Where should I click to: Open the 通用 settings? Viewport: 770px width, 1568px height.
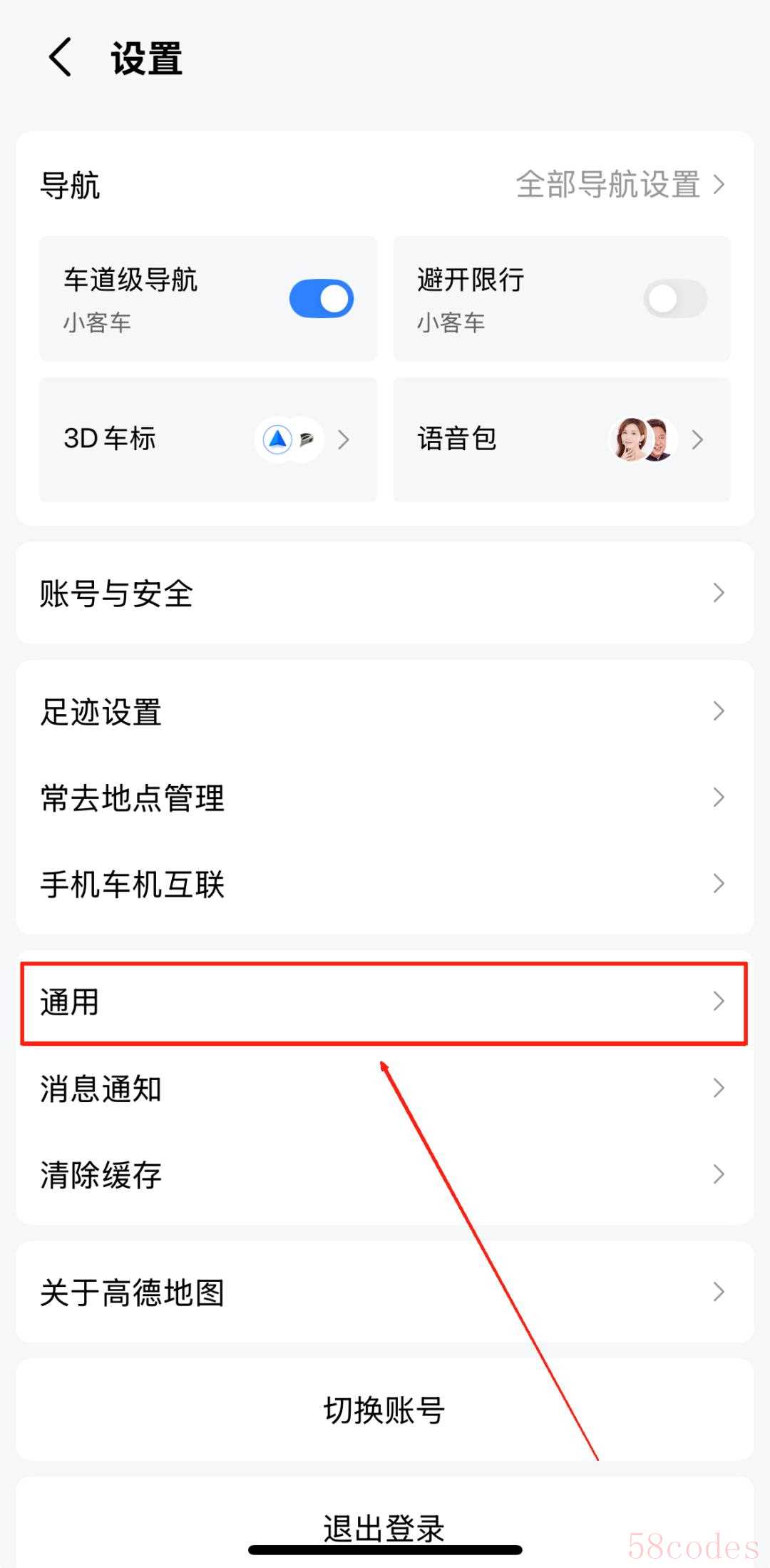pyautogui.click(x=385, y=1002)
